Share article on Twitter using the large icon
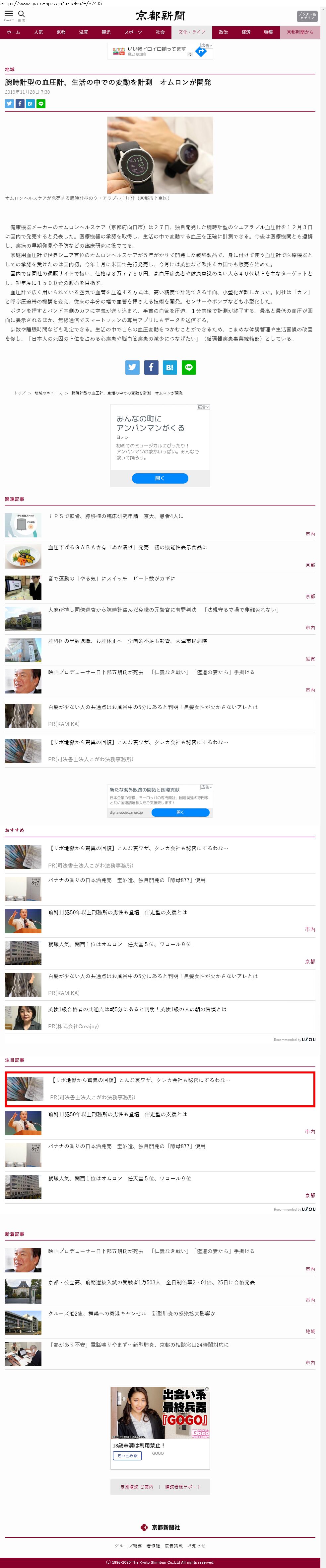 point(132,367)
